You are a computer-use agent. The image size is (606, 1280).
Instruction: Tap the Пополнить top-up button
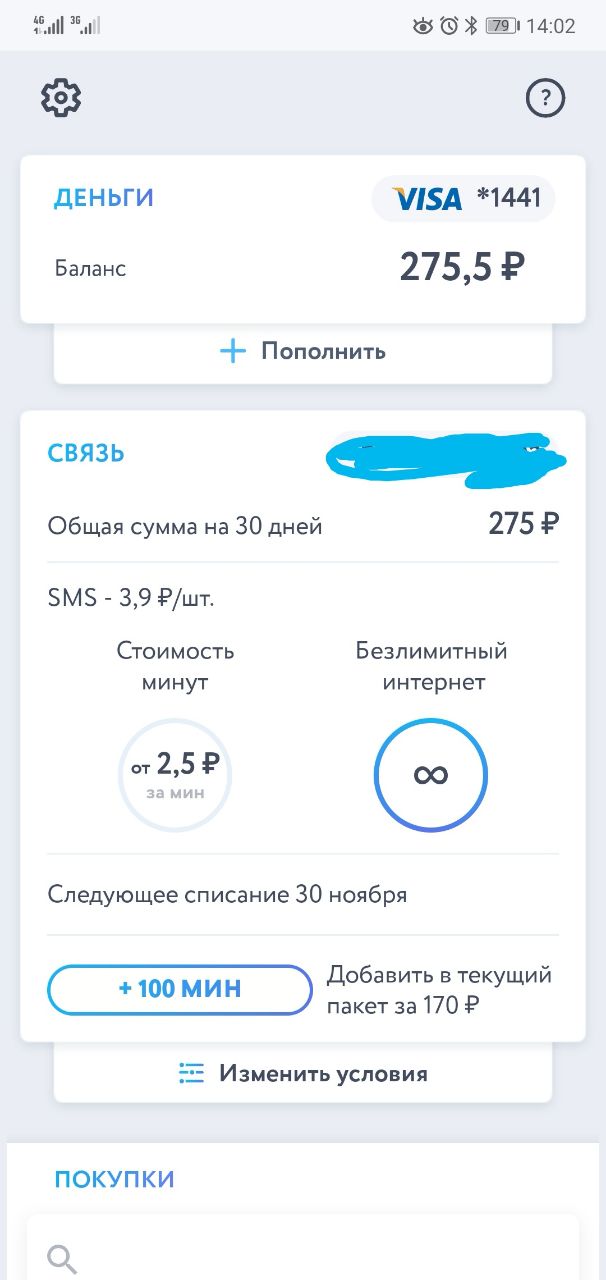(303, 352)
